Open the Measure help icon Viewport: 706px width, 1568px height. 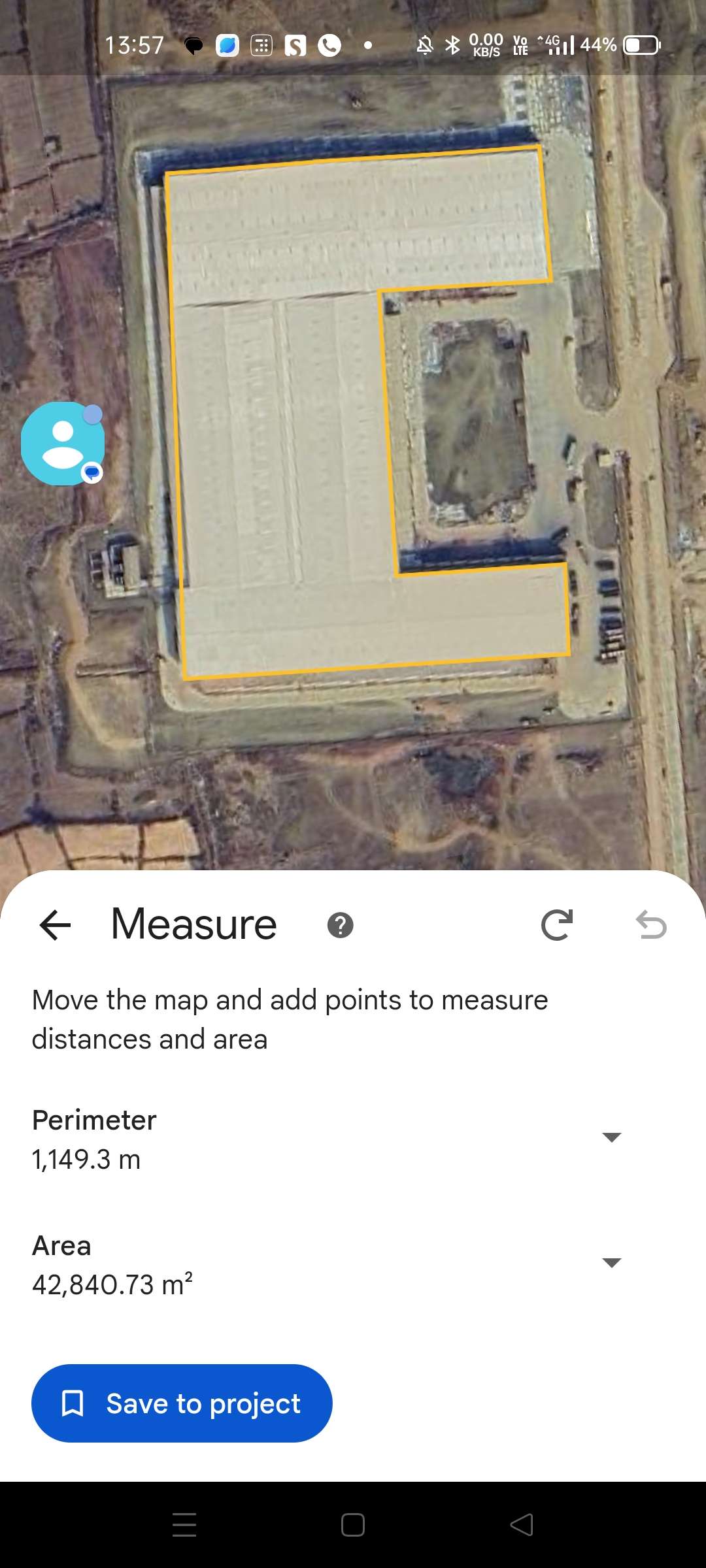coord(340,925)
